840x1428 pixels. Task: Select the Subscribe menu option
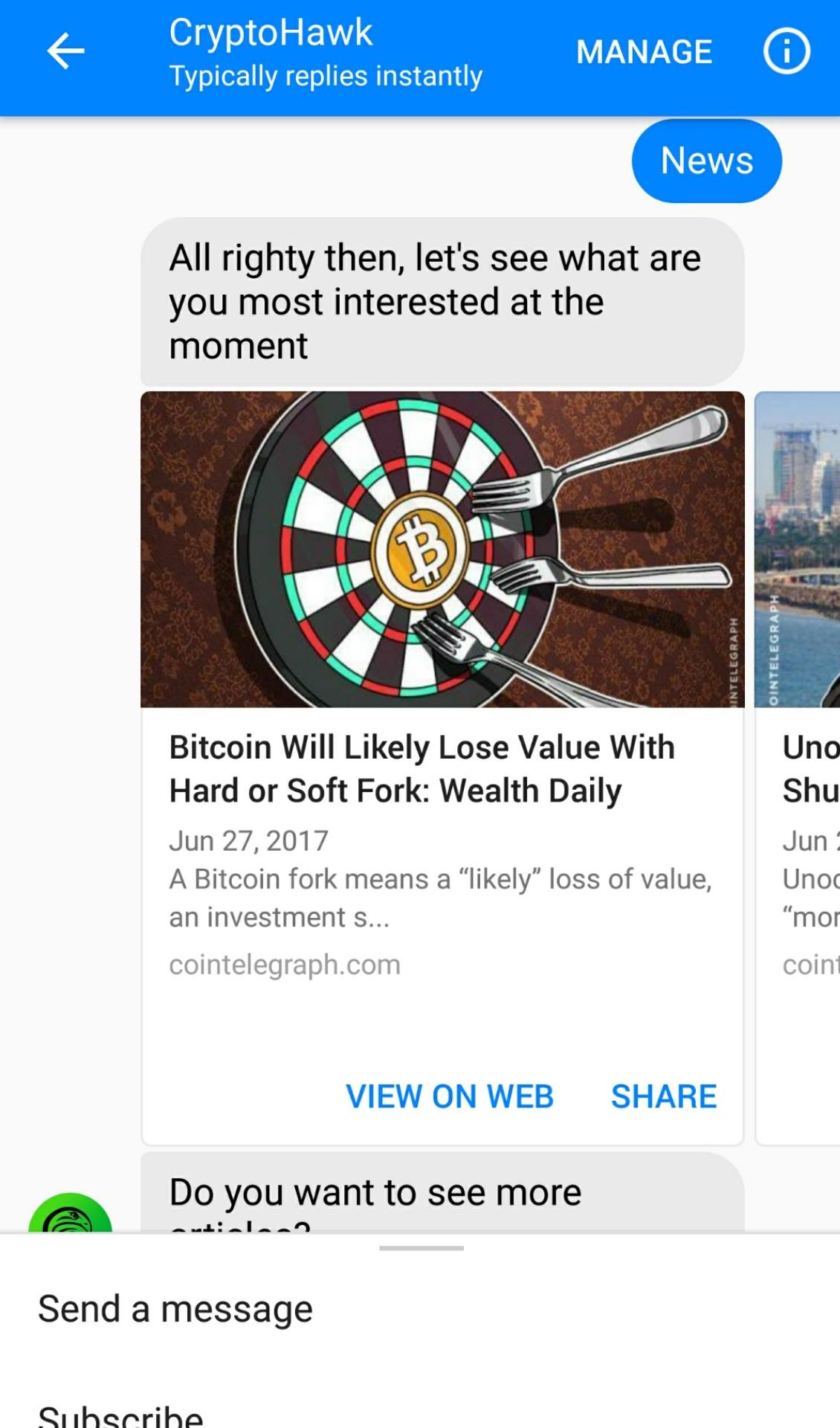pos(120,1413)
